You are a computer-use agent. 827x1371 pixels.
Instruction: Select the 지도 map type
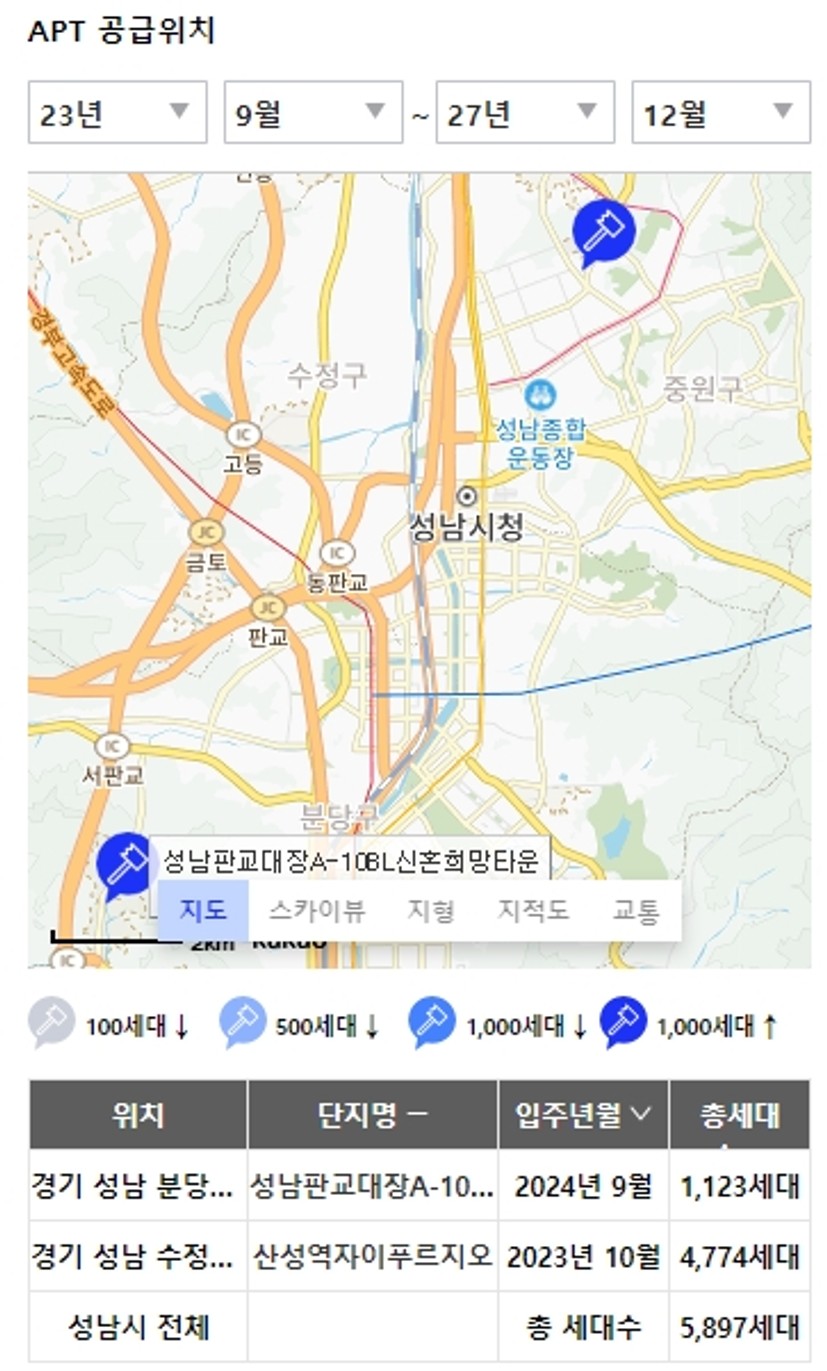tap(203, 911)
